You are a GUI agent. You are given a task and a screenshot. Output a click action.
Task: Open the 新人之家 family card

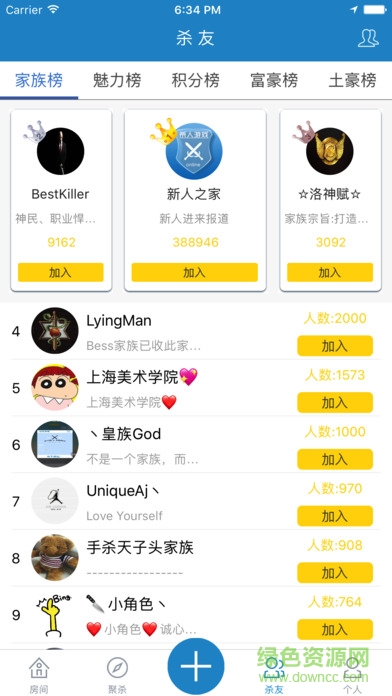click(195, 200)
